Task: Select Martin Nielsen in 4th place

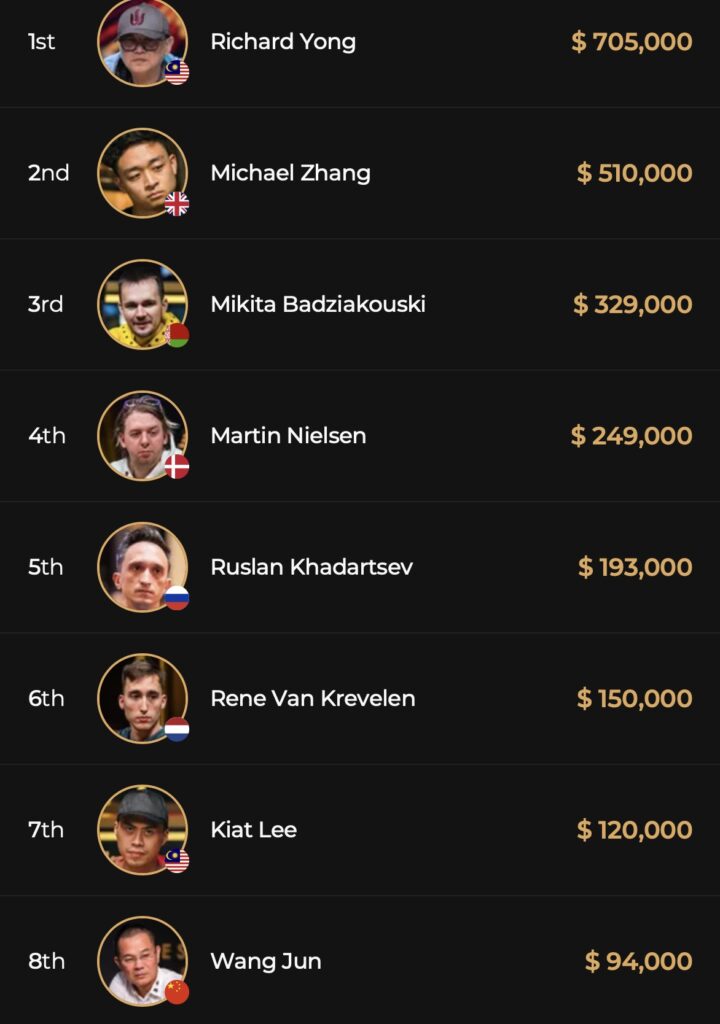Action: point(288,436)
